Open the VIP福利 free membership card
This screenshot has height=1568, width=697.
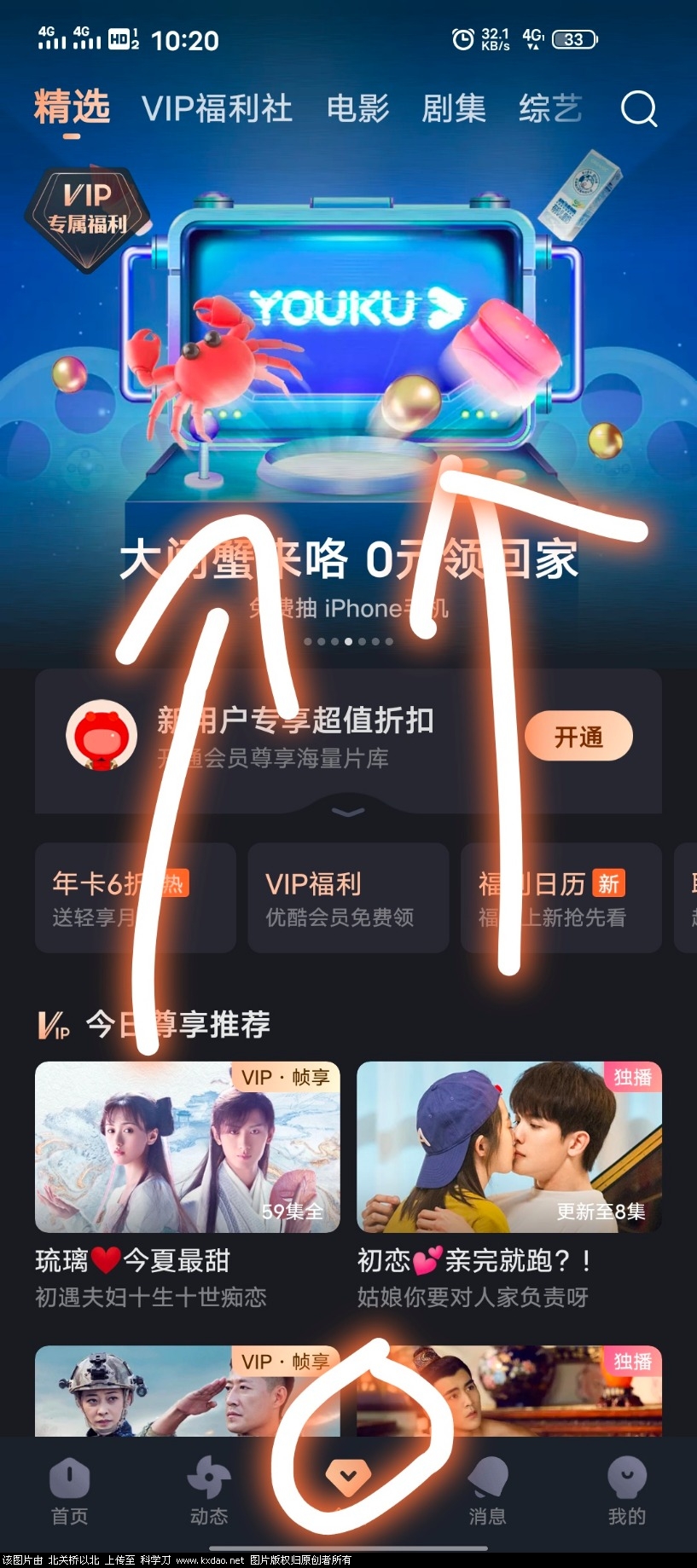pyautogui.click(x=348, y=898)
